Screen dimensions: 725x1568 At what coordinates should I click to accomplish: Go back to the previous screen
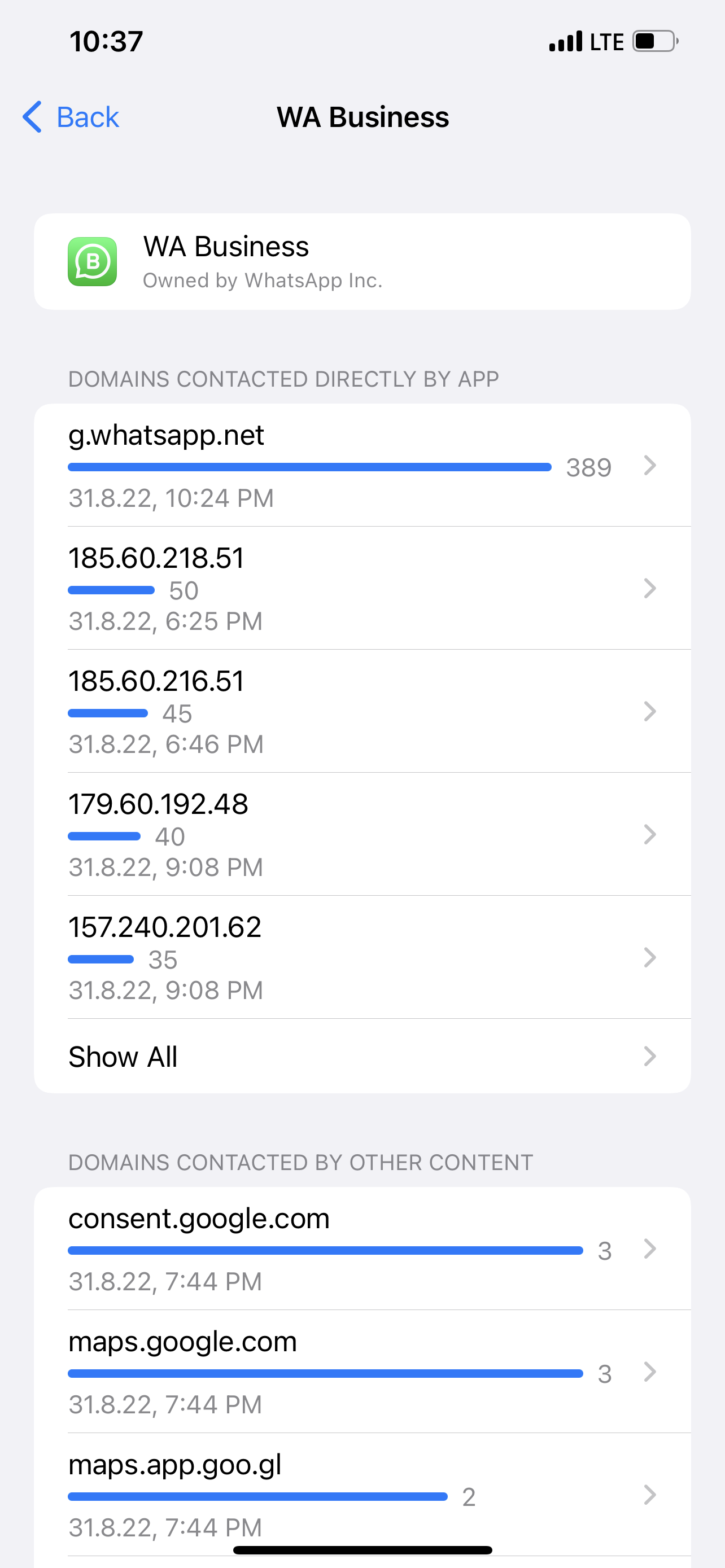click(x=72, y=117)
